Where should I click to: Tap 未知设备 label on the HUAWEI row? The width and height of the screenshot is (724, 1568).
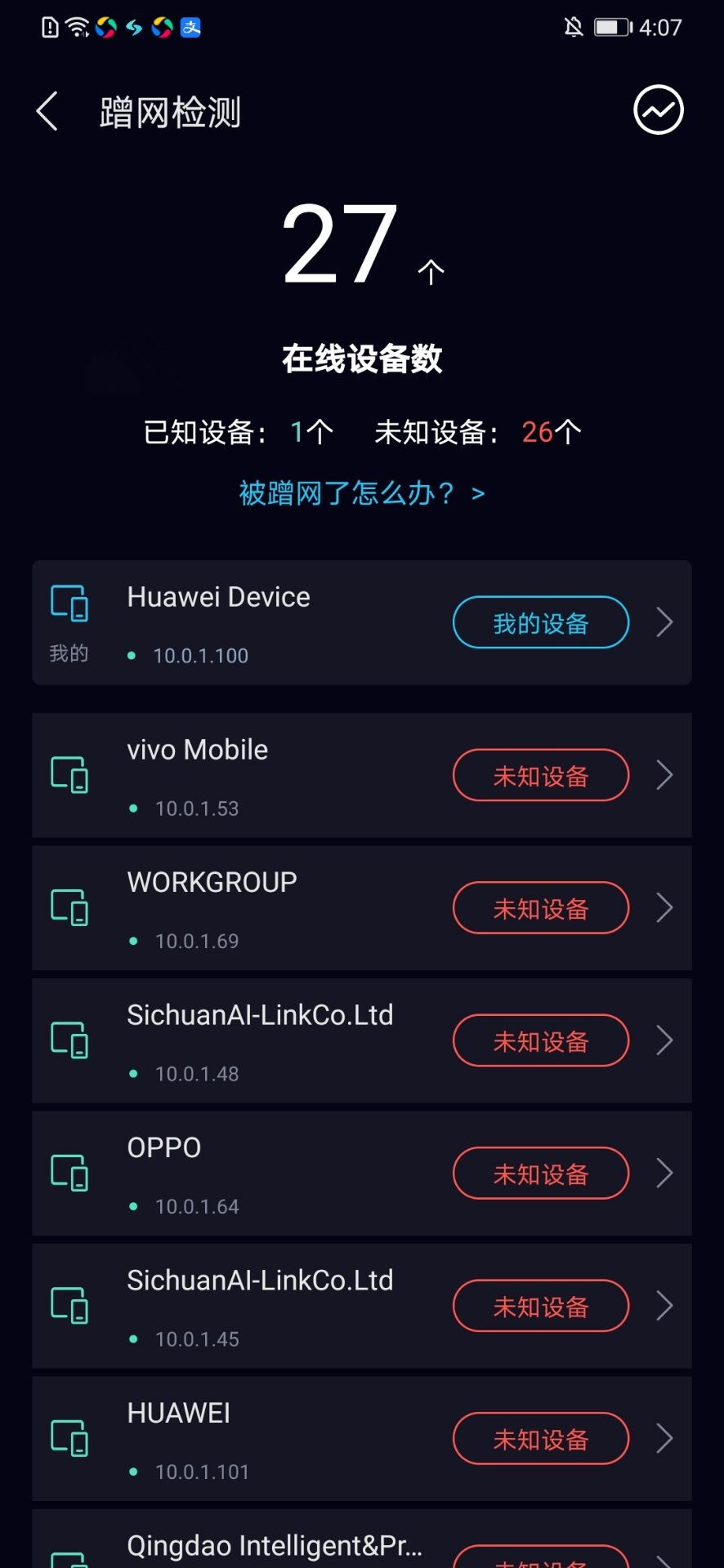540,1439
